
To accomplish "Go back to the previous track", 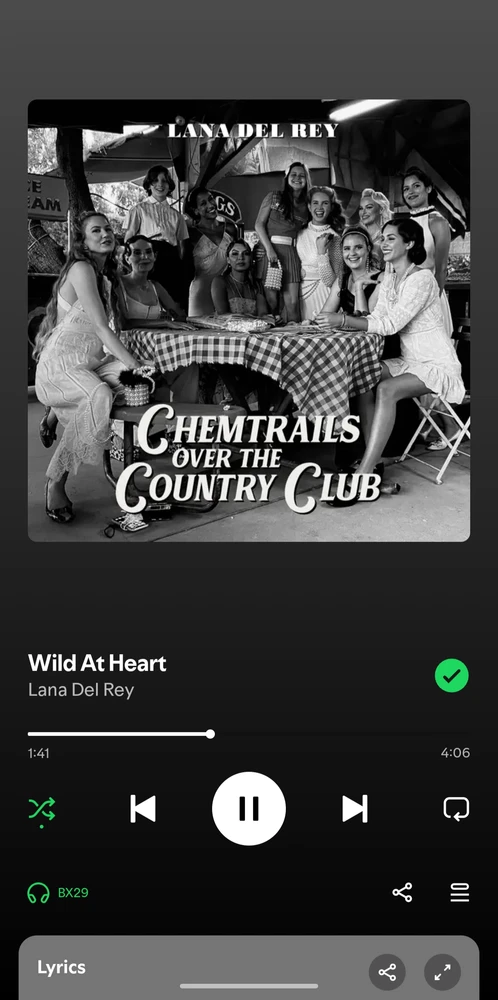I will click(143, 809).
